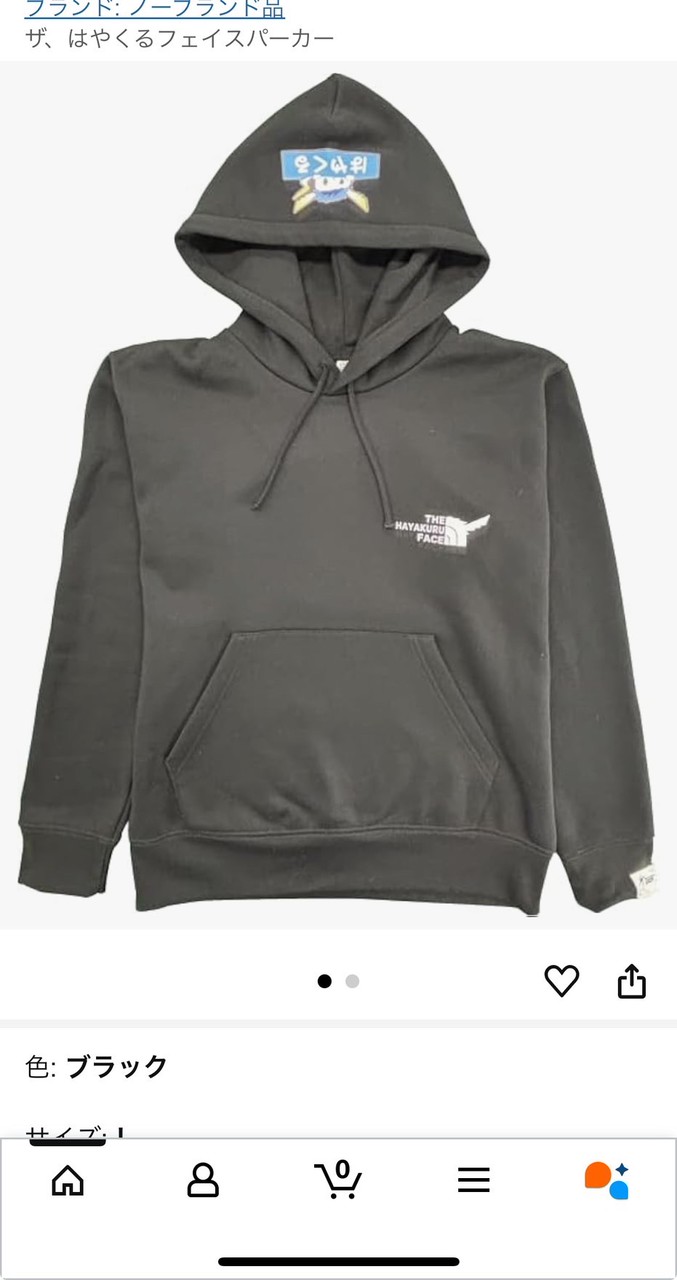Open the account profile tab
Viewport: 677px width, 1280px height.
(x=203, y=1180)
